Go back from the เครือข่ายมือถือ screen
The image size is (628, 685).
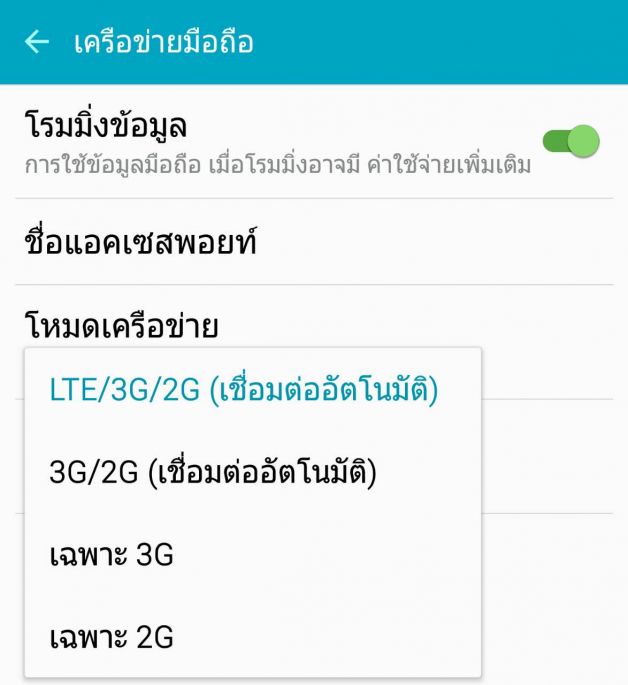[36, 42]
